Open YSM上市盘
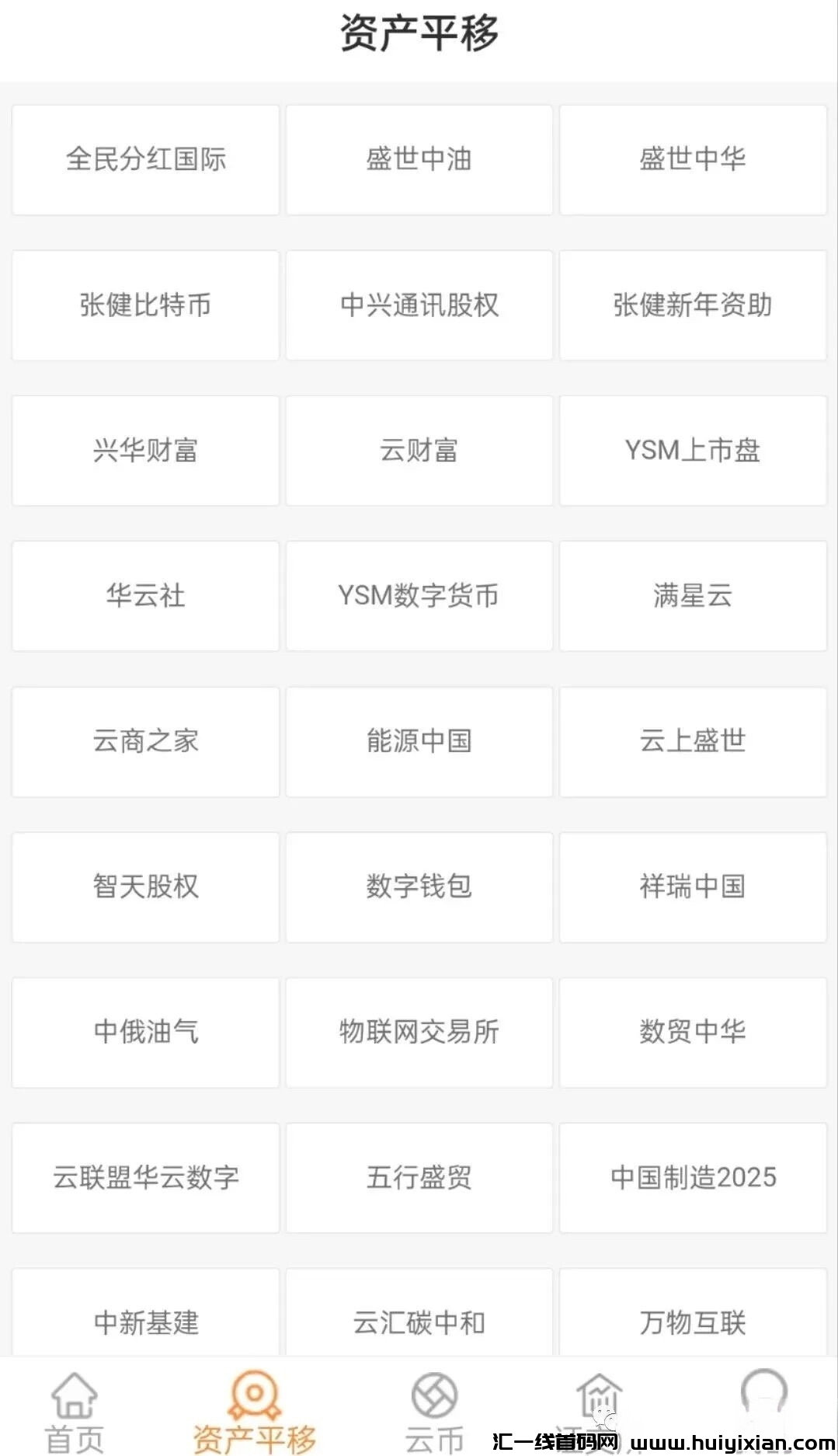The image size is (838, 1456). click(693, 450)
